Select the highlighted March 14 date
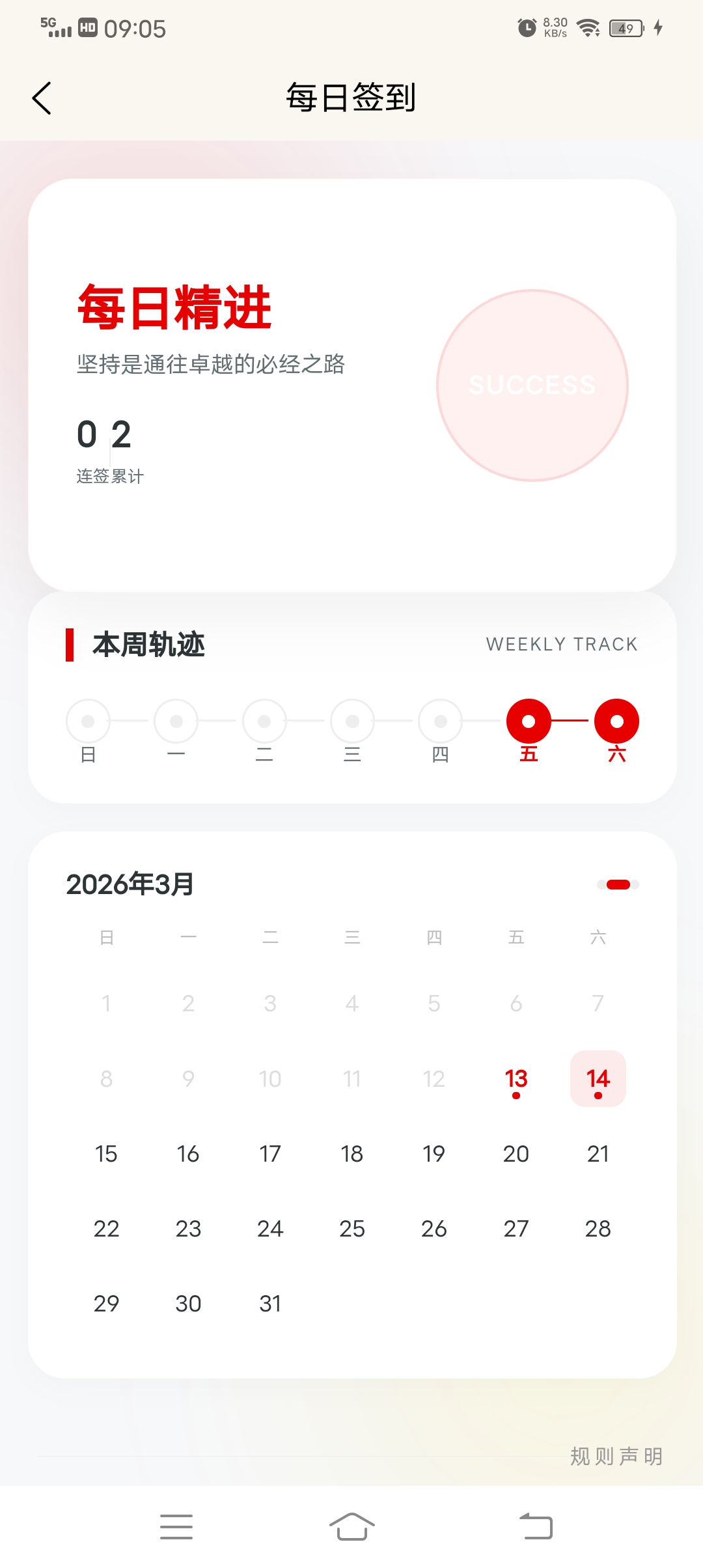Screen dimensions: 703x1568 pyautogui.click(x=598, y=1079)
